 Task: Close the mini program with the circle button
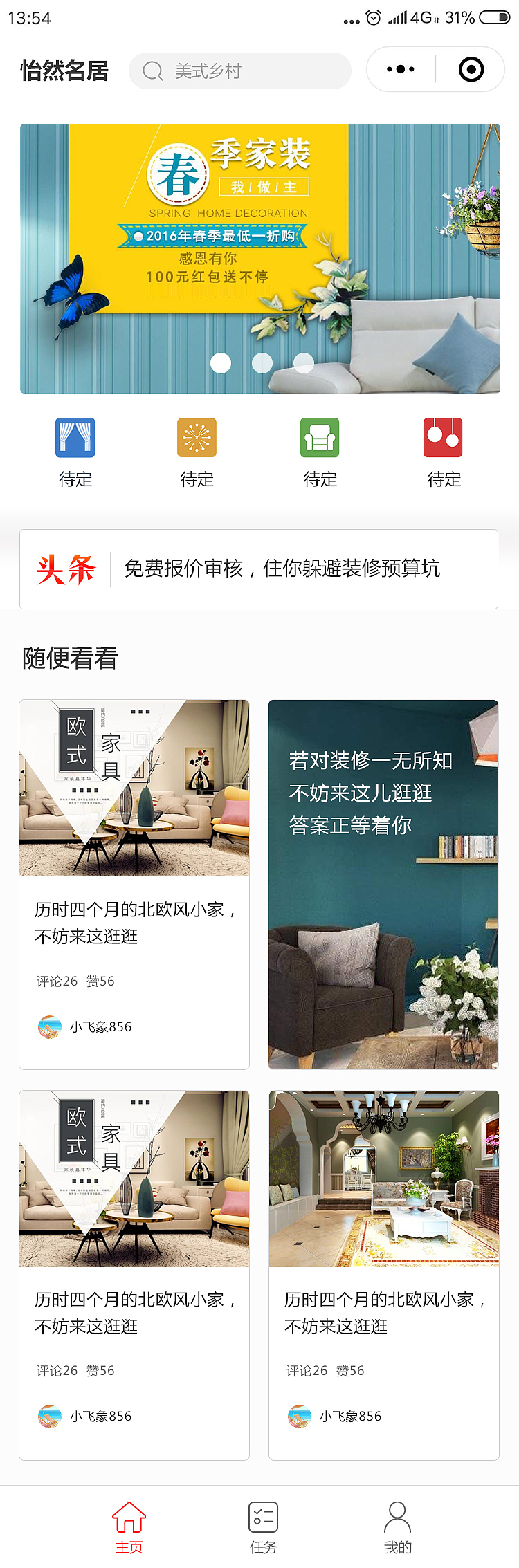tap(471, 69)
